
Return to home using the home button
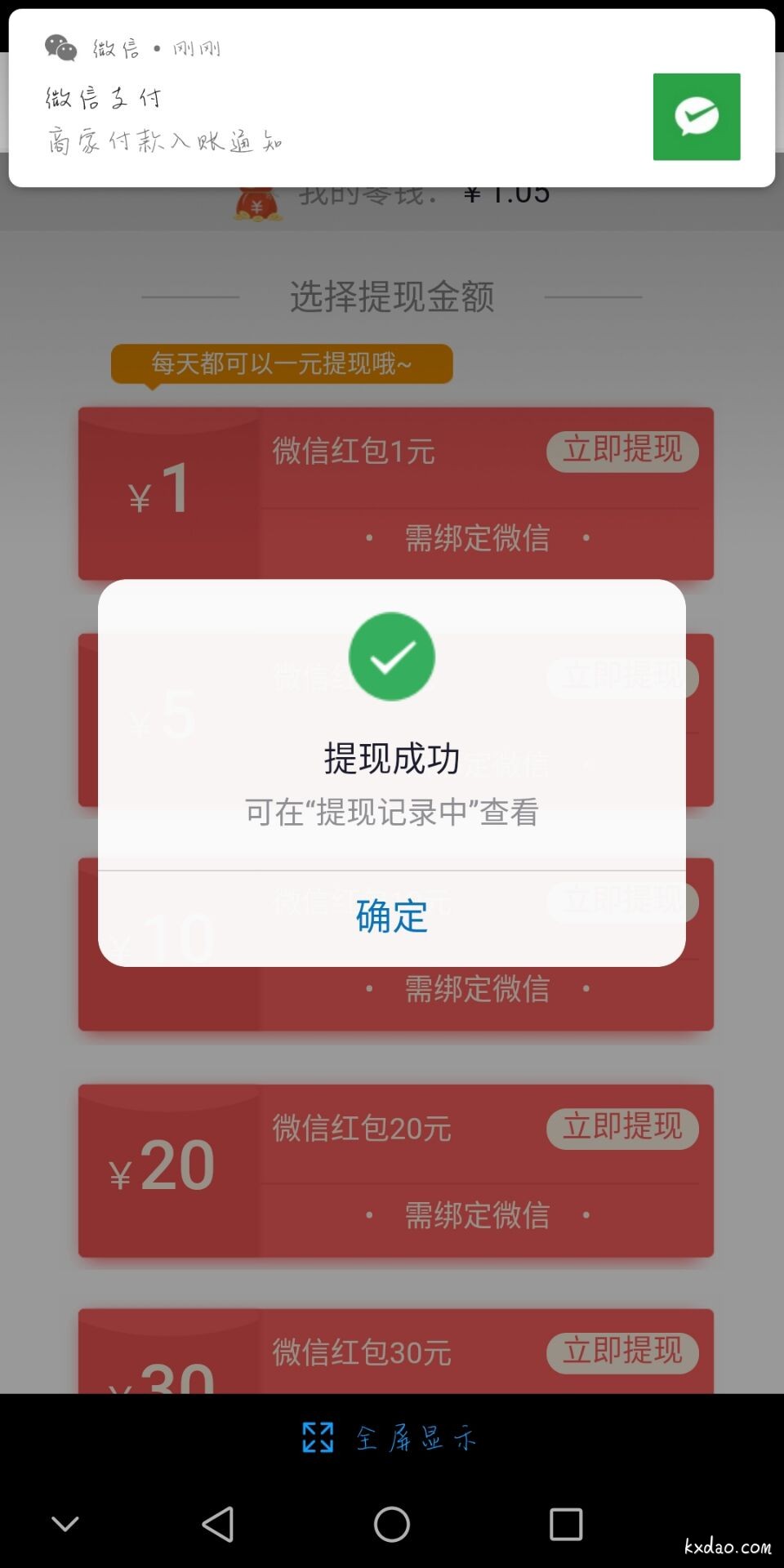(392, 1524)
